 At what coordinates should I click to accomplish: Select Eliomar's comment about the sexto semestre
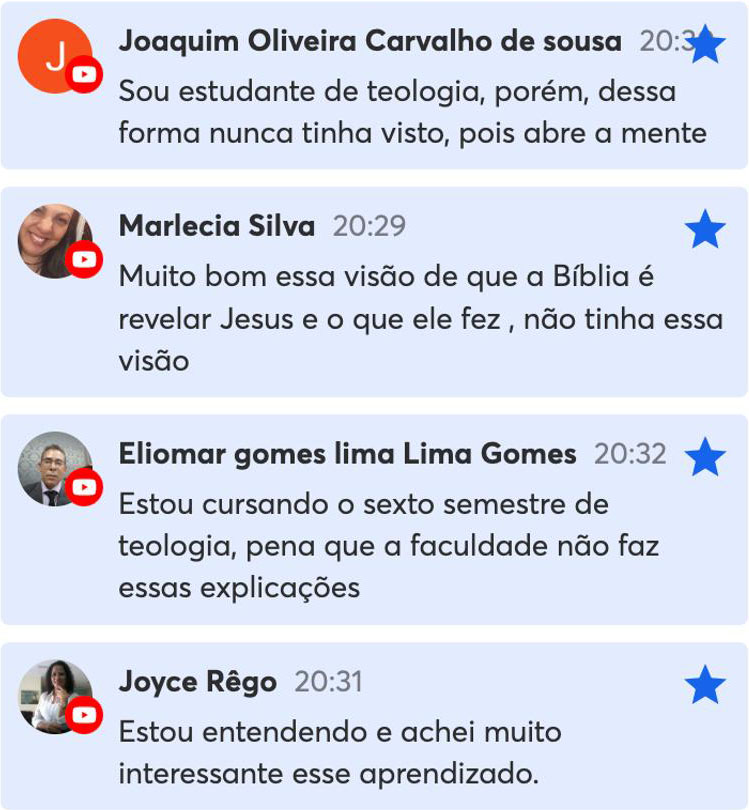click(x=389, y=545)
